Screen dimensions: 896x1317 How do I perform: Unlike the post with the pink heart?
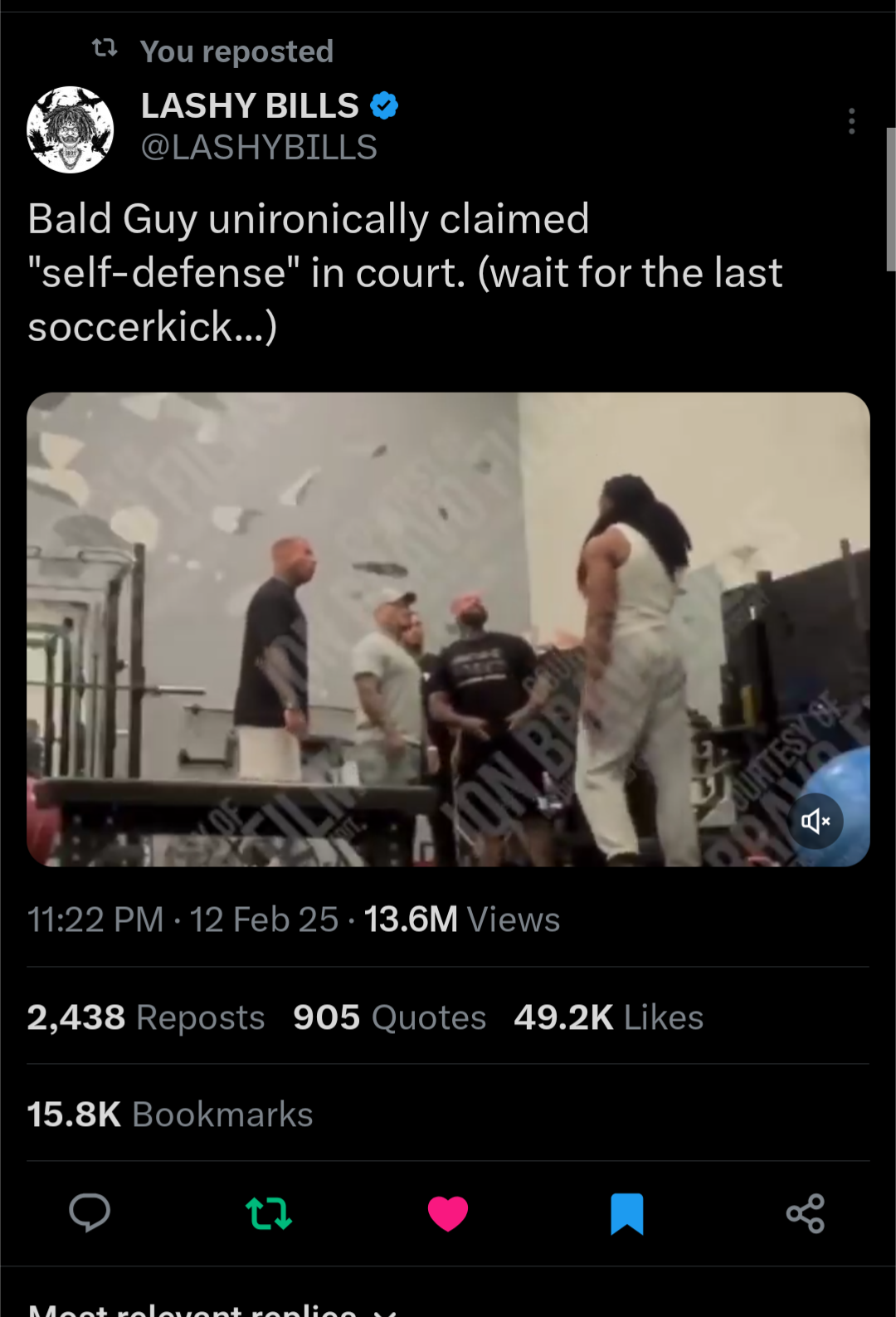tap(448, 1213)
